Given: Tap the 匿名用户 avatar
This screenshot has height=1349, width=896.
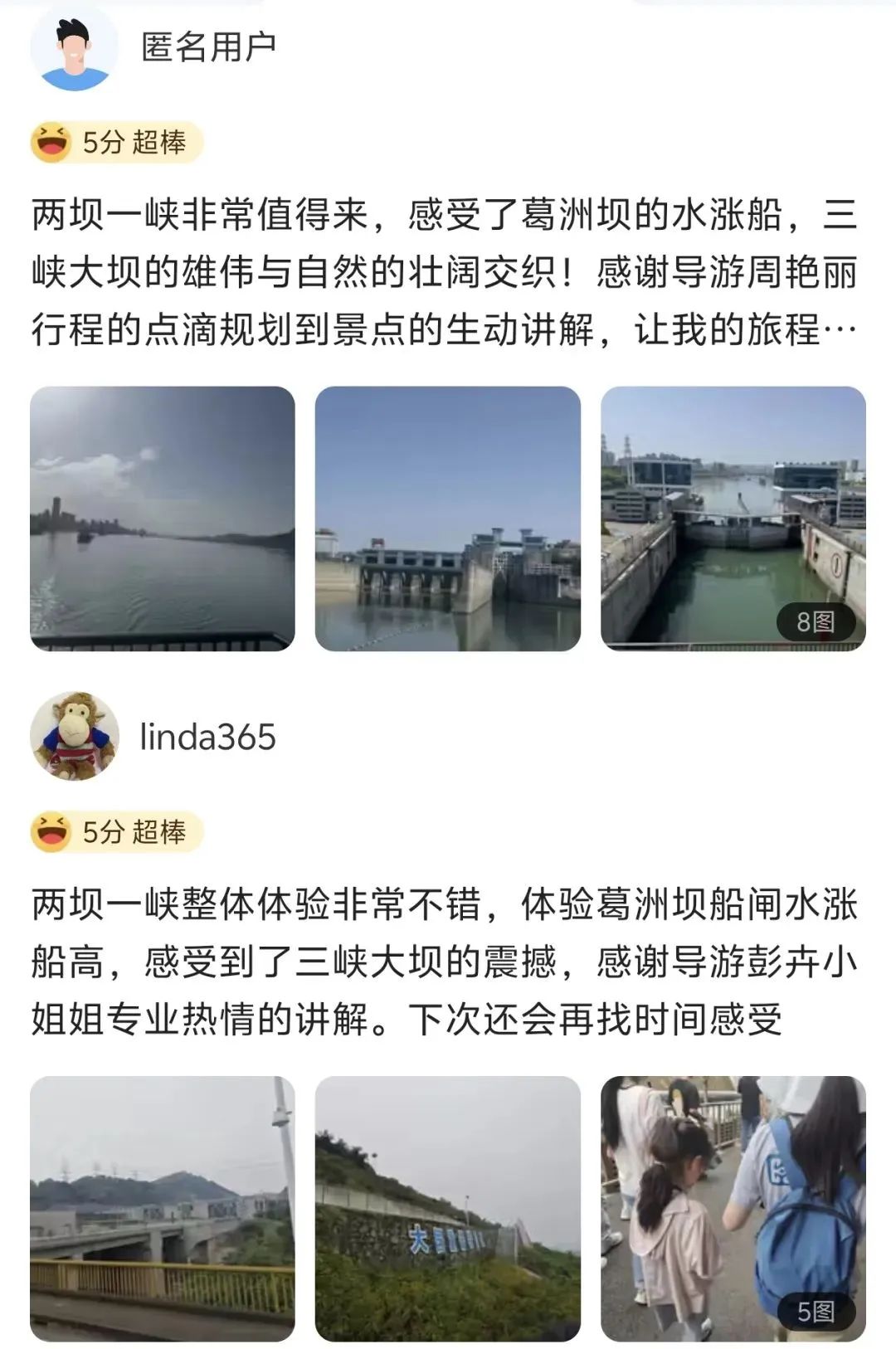Looking at the screenshot, I should [x=74, y=47].
